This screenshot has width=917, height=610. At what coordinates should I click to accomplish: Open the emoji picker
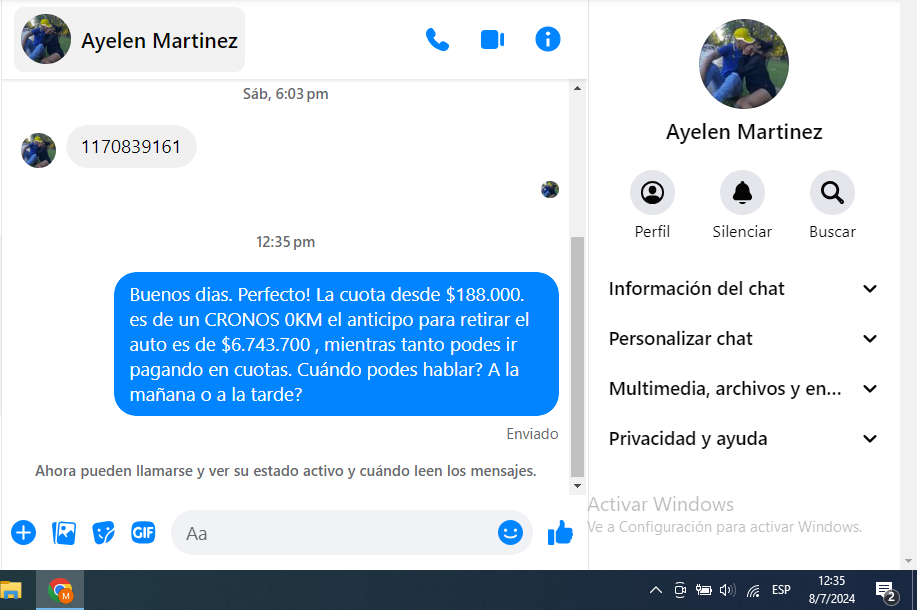[x=510, y=533]
